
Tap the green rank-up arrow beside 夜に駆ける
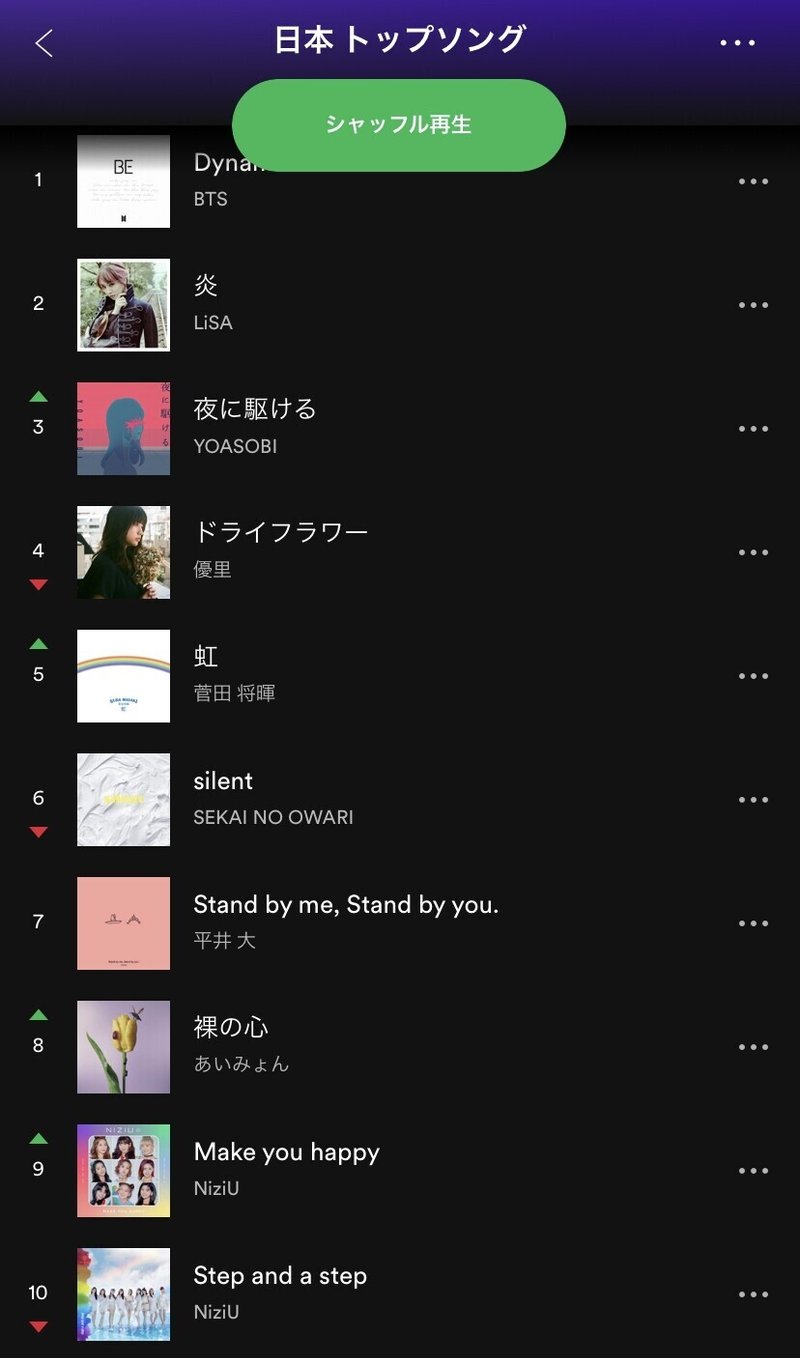pos(38,394)
